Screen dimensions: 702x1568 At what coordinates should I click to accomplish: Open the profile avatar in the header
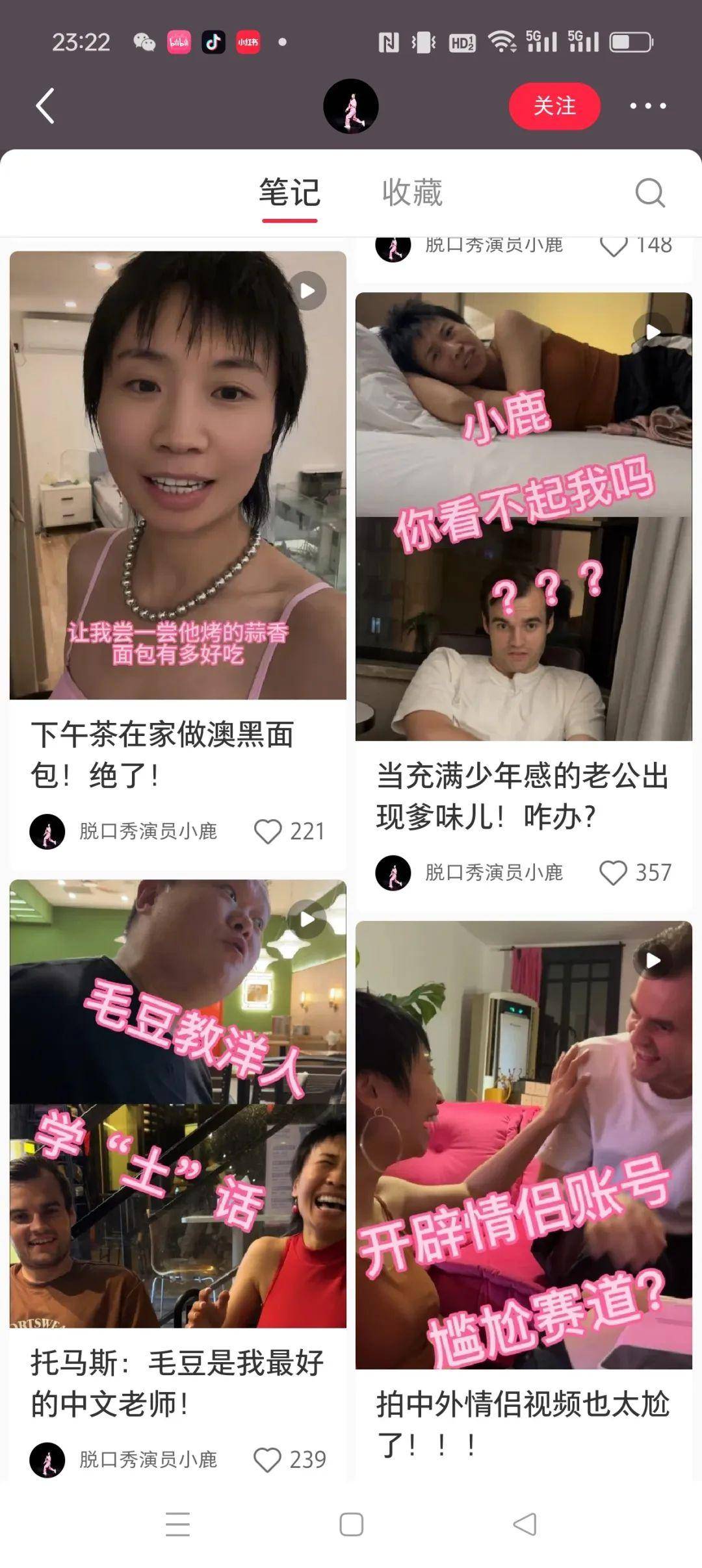(x=351, y=106)
